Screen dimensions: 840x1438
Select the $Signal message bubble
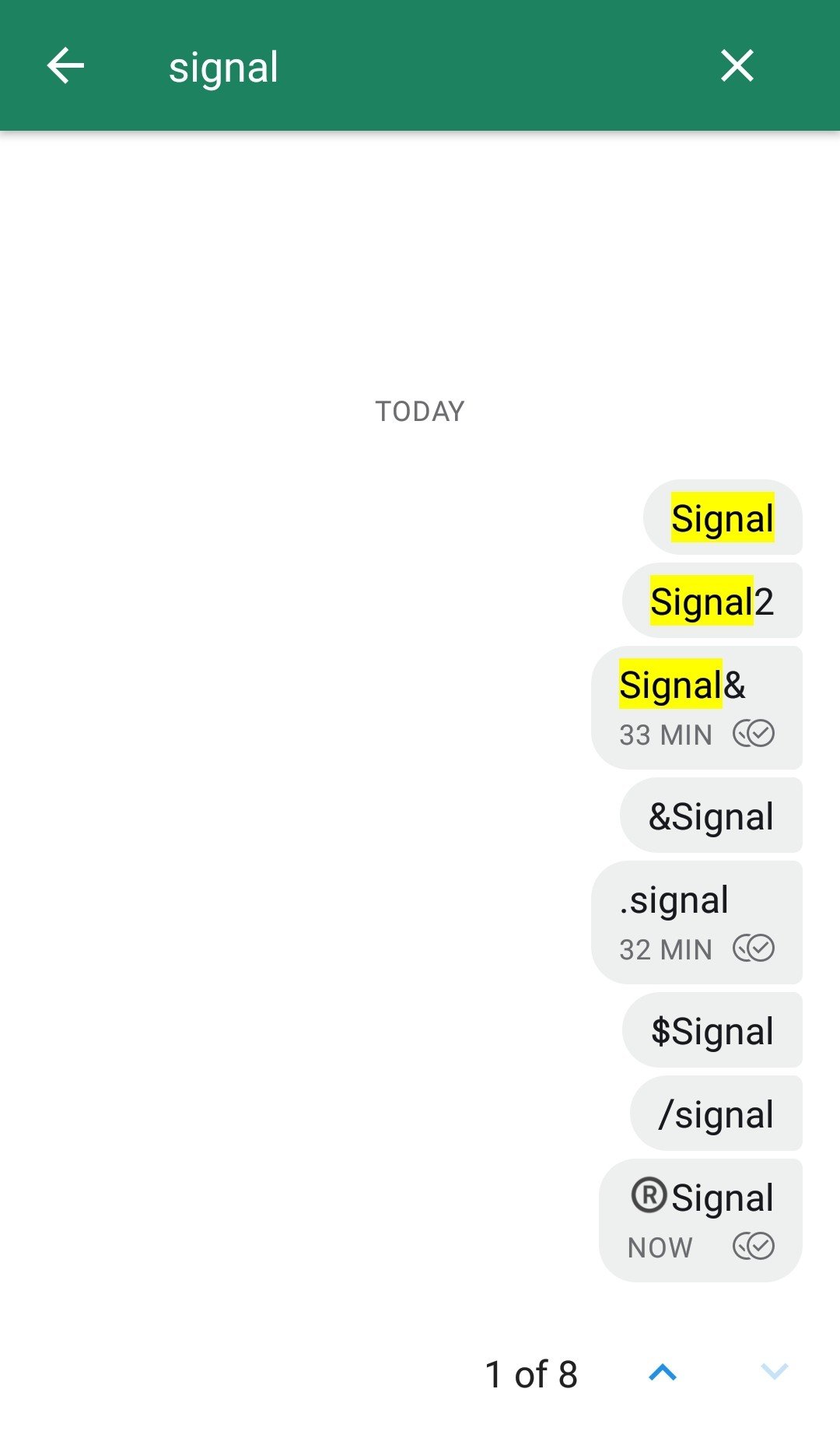(712, 1030)
